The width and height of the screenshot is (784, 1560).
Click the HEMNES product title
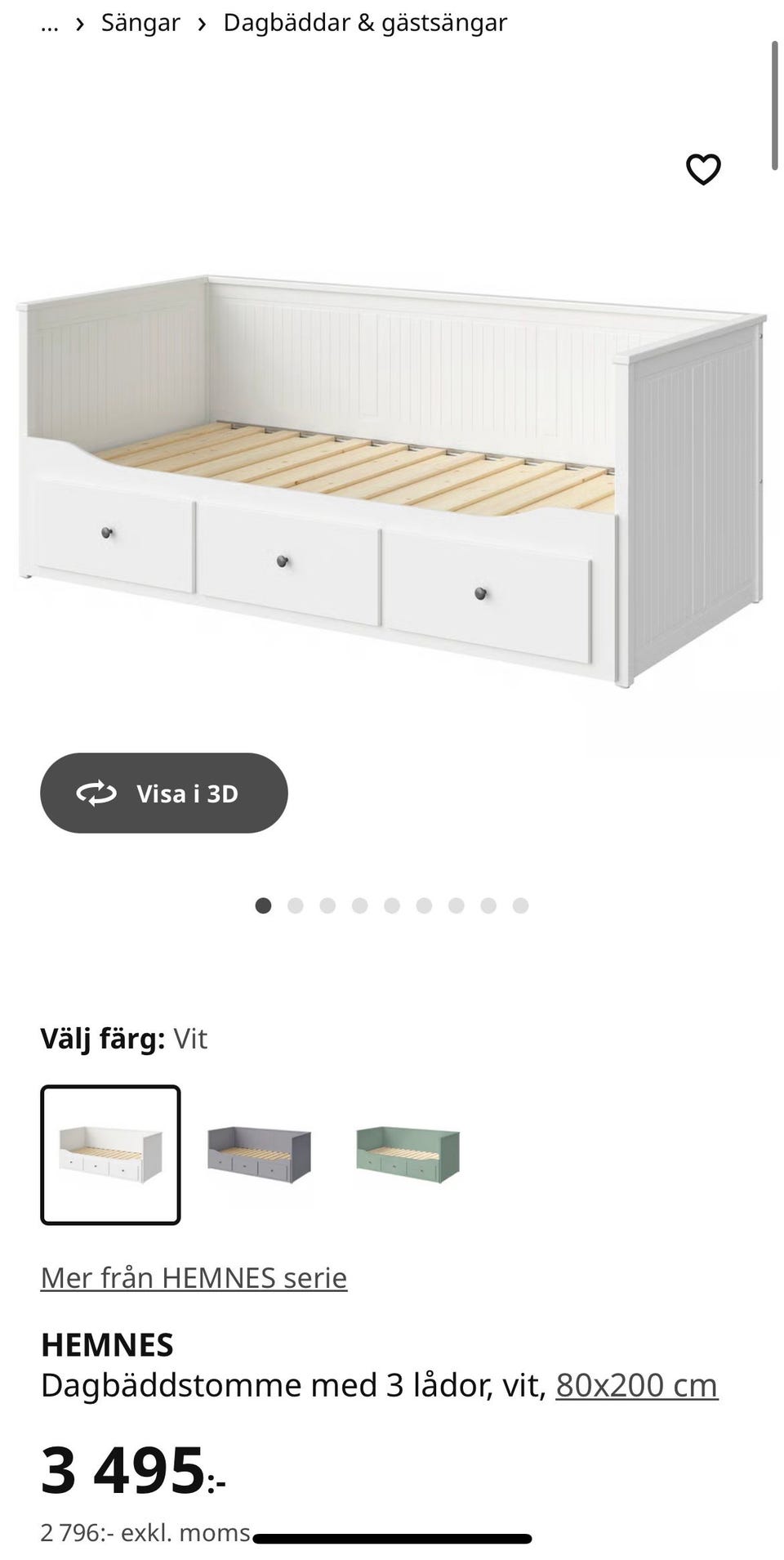(106, 1343)
